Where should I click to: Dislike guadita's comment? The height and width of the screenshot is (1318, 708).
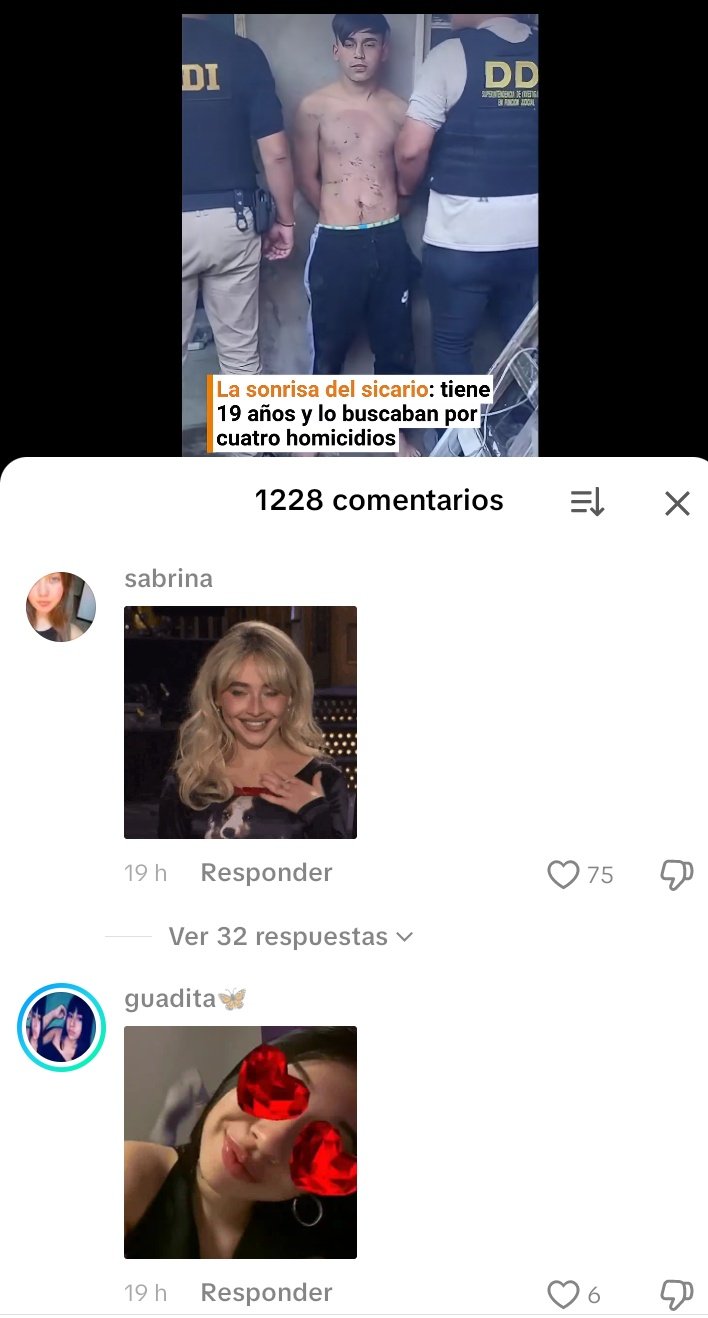pos(677,1295)
